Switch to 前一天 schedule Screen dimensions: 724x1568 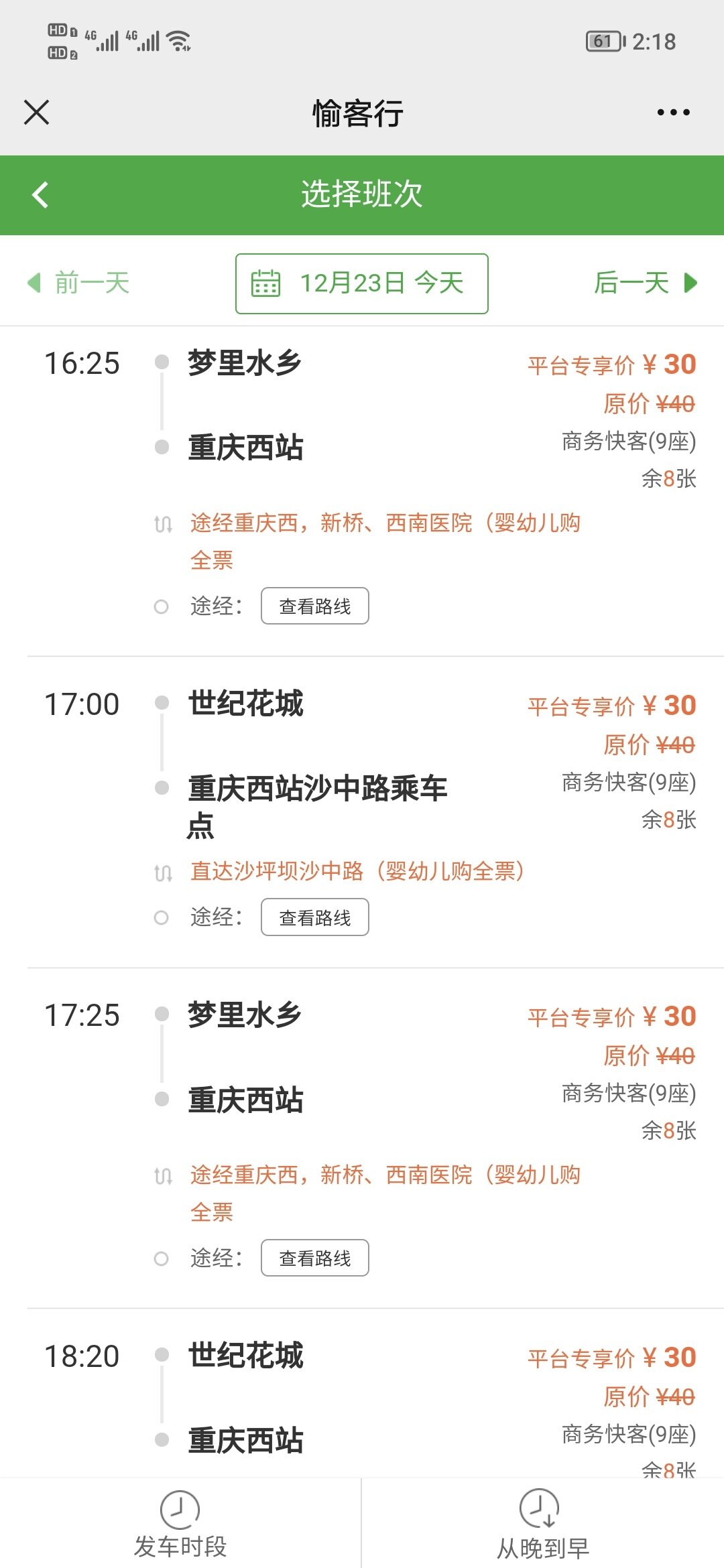[79, 283]
